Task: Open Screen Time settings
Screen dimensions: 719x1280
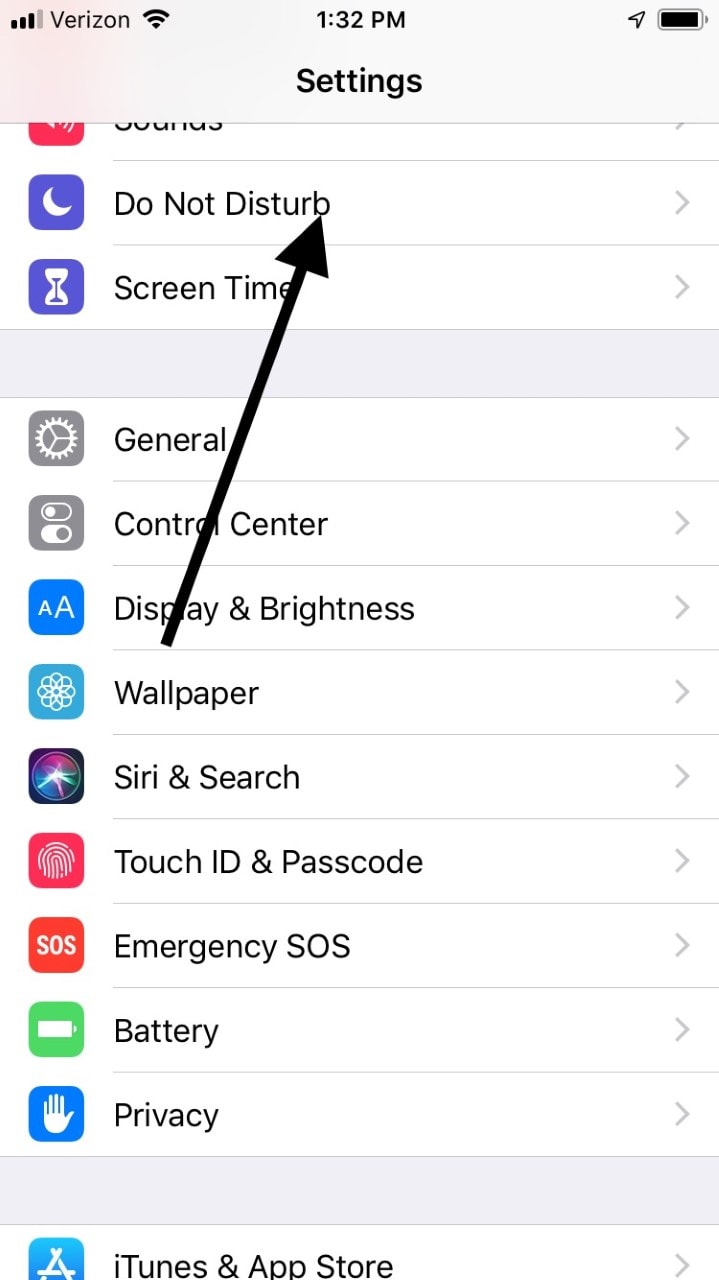Action: point(359,288)
